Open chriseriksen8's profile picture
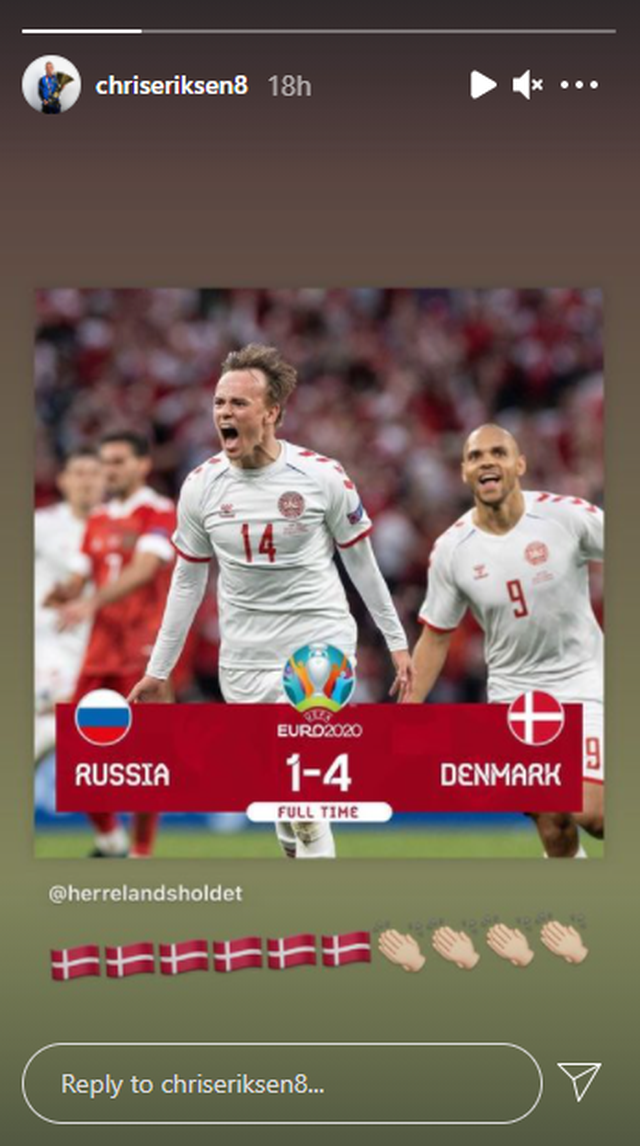Image resolution: width=640 pixels, height=1146 pixels. [51, 85]
